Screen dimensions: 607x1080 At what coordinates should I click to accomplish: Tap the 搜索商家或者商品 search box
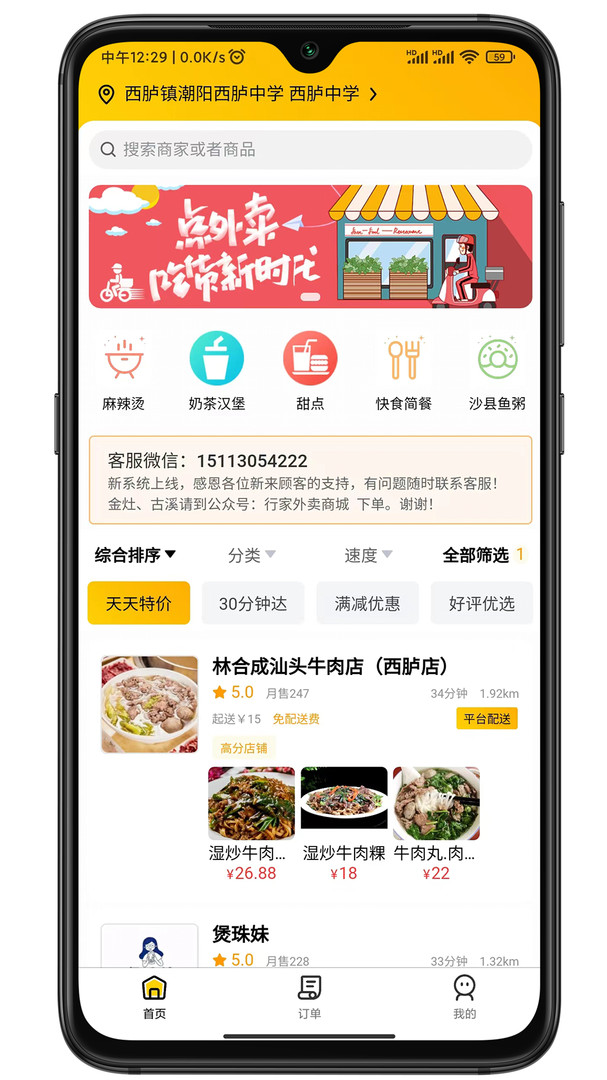pyautogui.click(x=310, y=149)
